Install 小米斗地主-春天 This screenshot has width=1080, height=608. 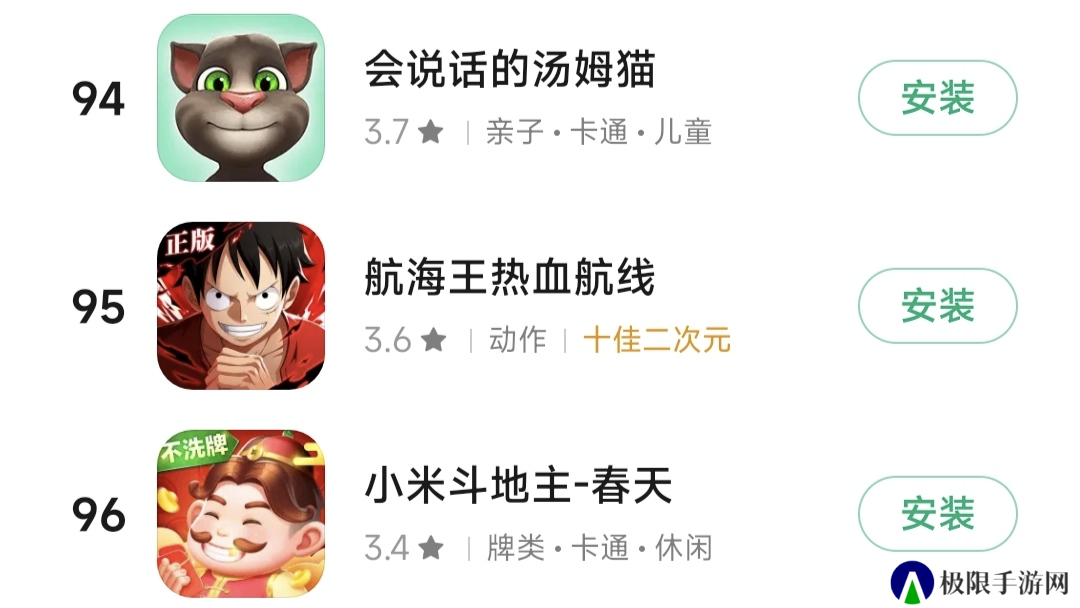pyautogui.click(x=937, y=514)
